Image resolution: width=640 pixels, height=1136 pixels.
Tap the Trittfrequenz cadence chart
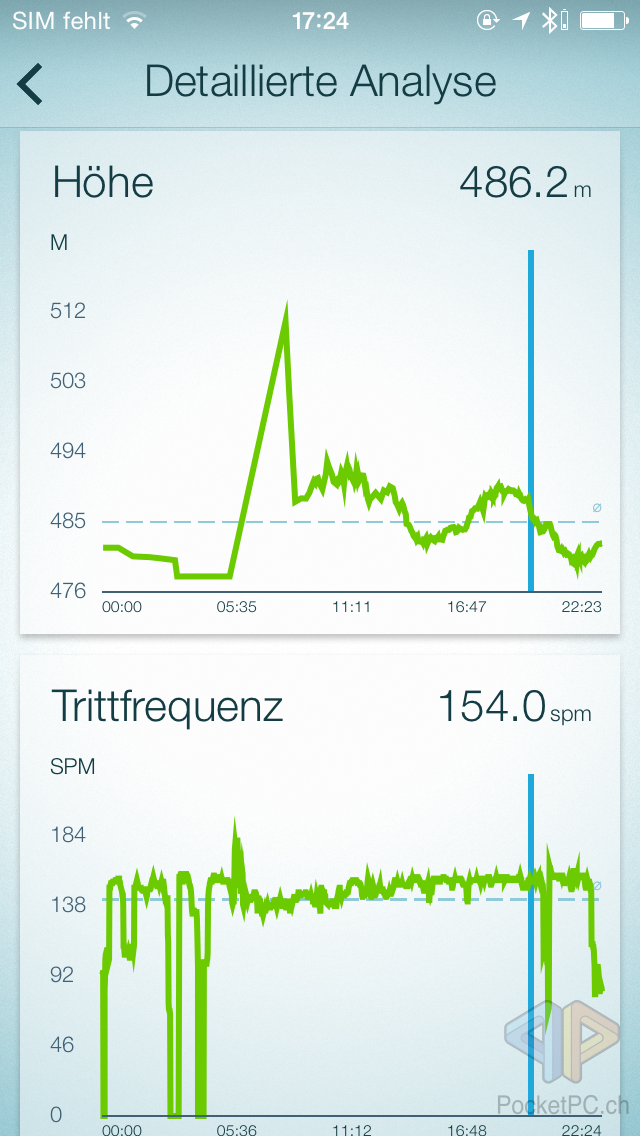coord(350,960)
